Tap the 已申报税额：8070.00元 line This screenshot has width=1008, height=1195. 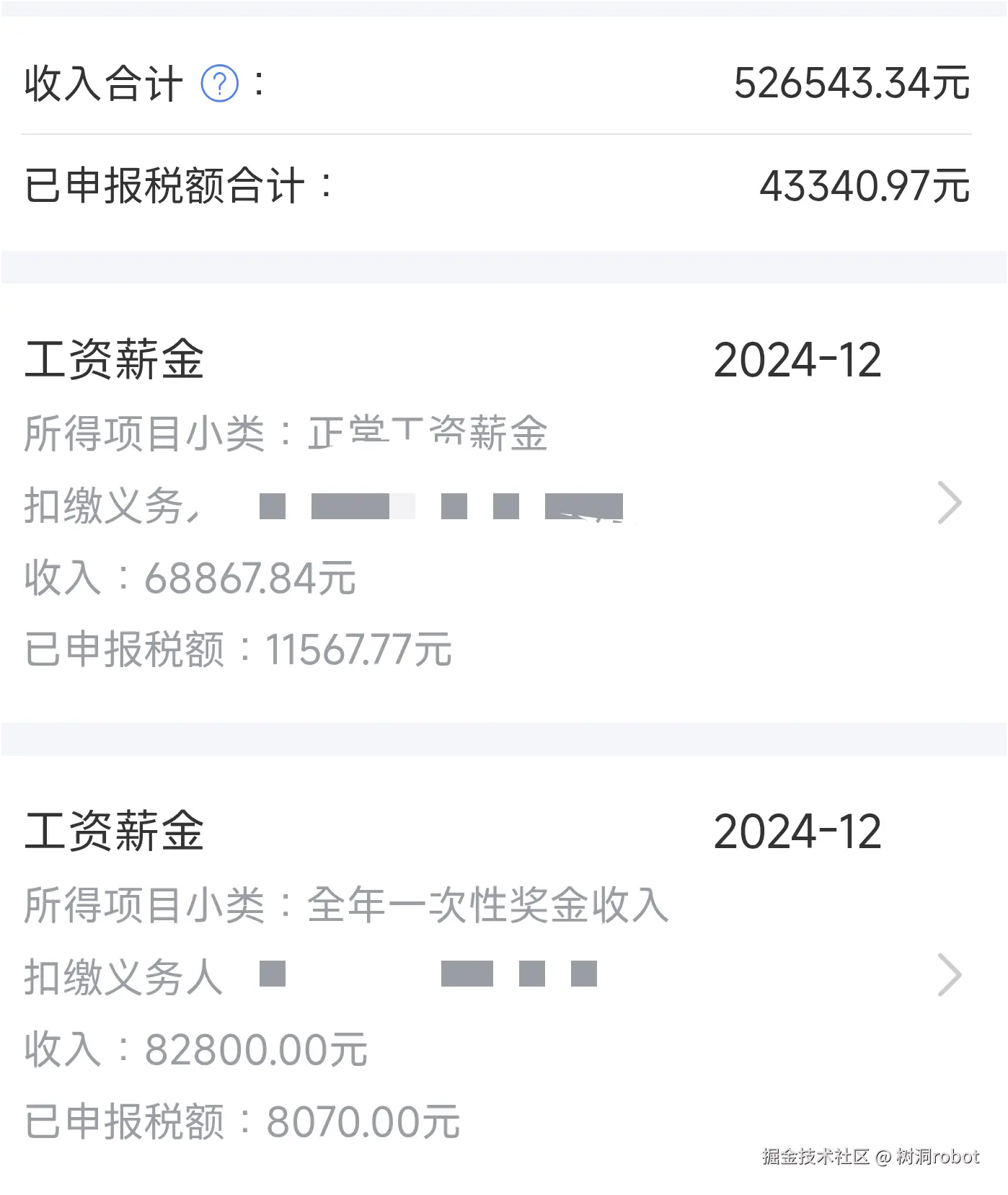click(x=242, y=1120)
